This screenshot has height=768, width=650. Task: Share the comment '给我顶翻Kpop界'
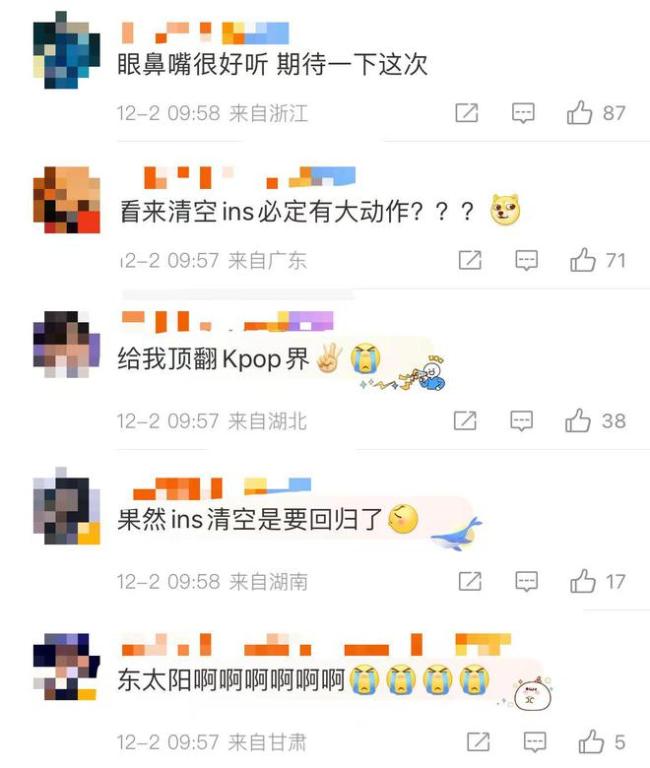coord(465,421)
